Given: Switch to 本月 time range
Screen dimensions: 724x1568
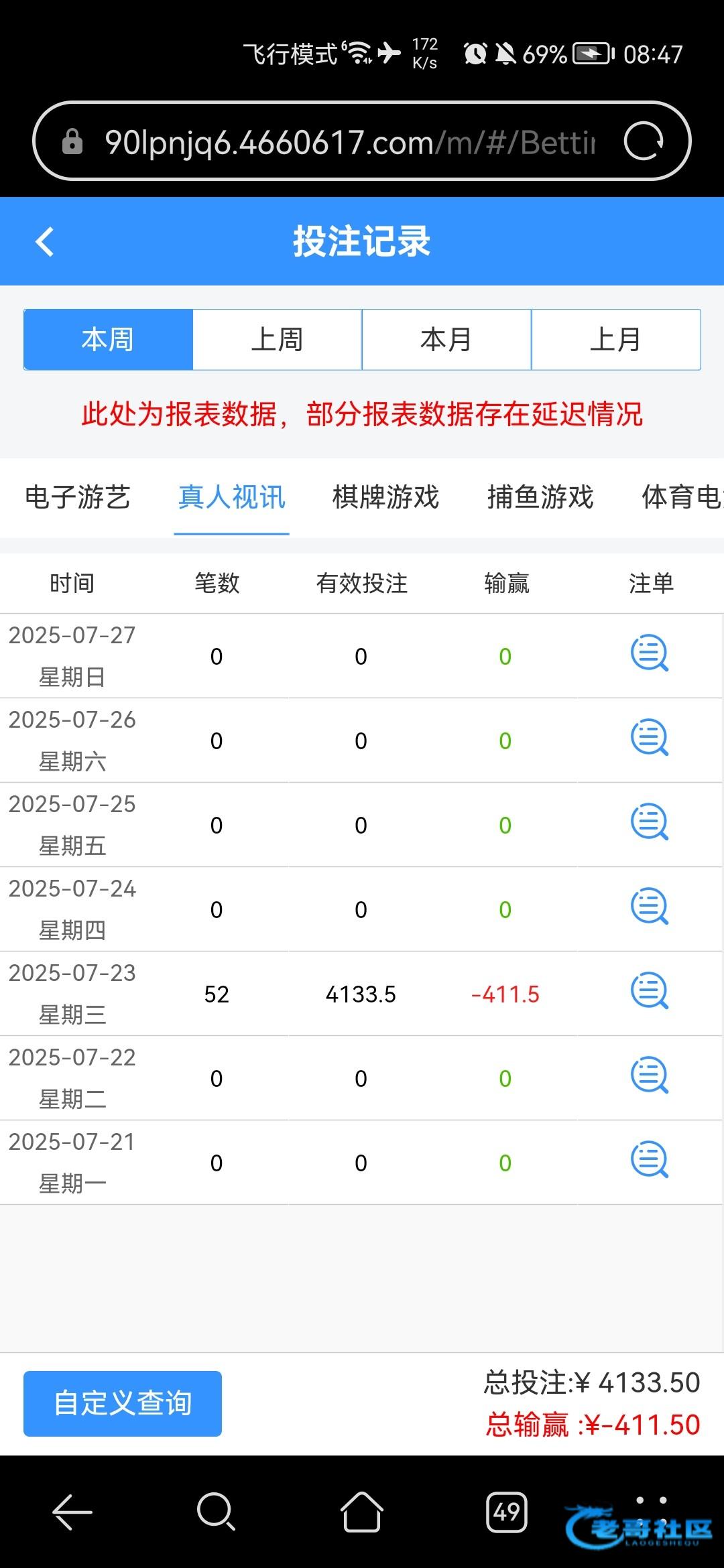Looking at the screenshot, I should (446, 340).
